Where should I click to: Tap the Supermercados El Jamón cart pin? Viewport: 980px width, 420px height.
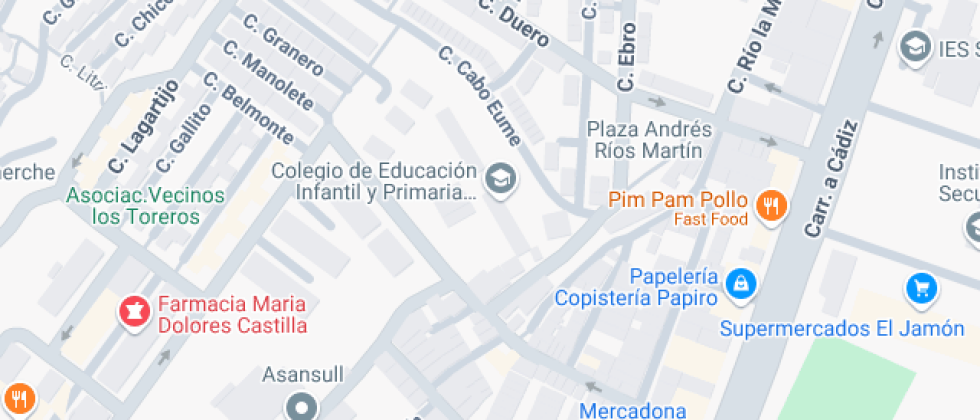click(x=921, y=290)
